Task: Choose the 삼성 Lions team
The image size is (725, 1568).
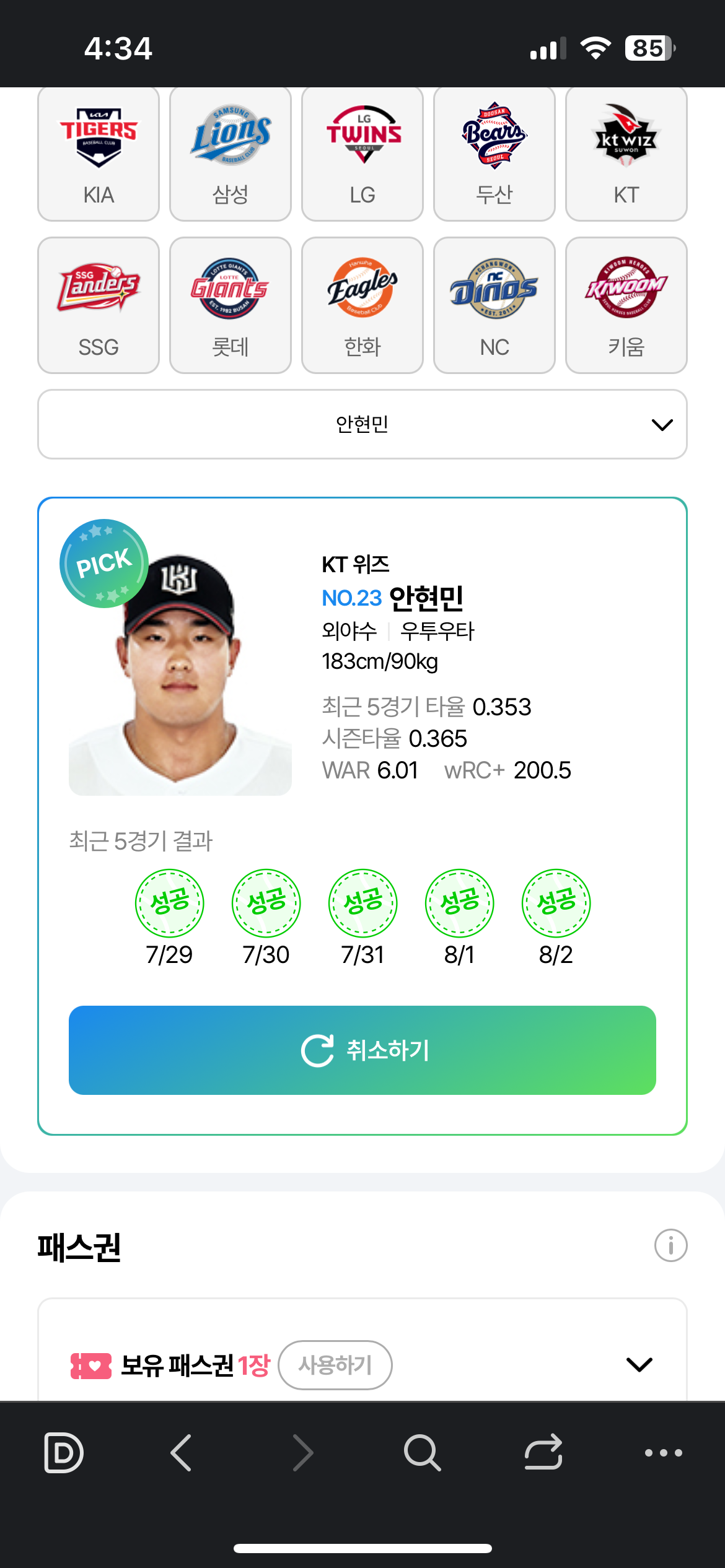Action: [x=231, y=155]
